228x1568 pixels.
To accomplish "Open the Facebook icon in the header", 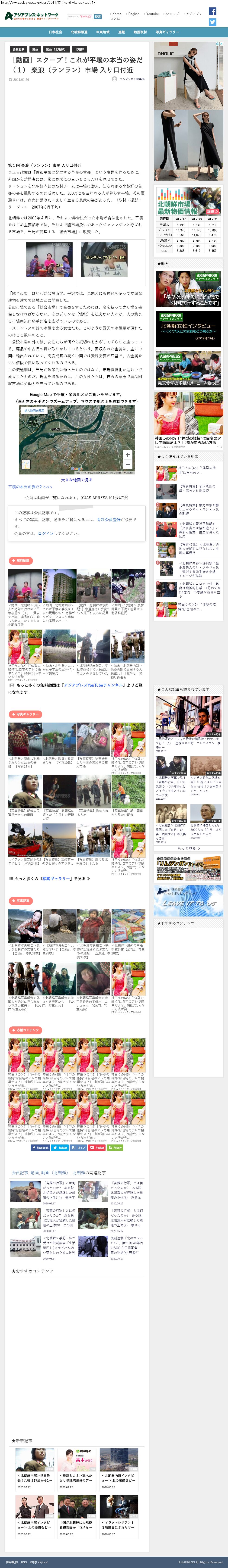I will click(x=212, y=11).
